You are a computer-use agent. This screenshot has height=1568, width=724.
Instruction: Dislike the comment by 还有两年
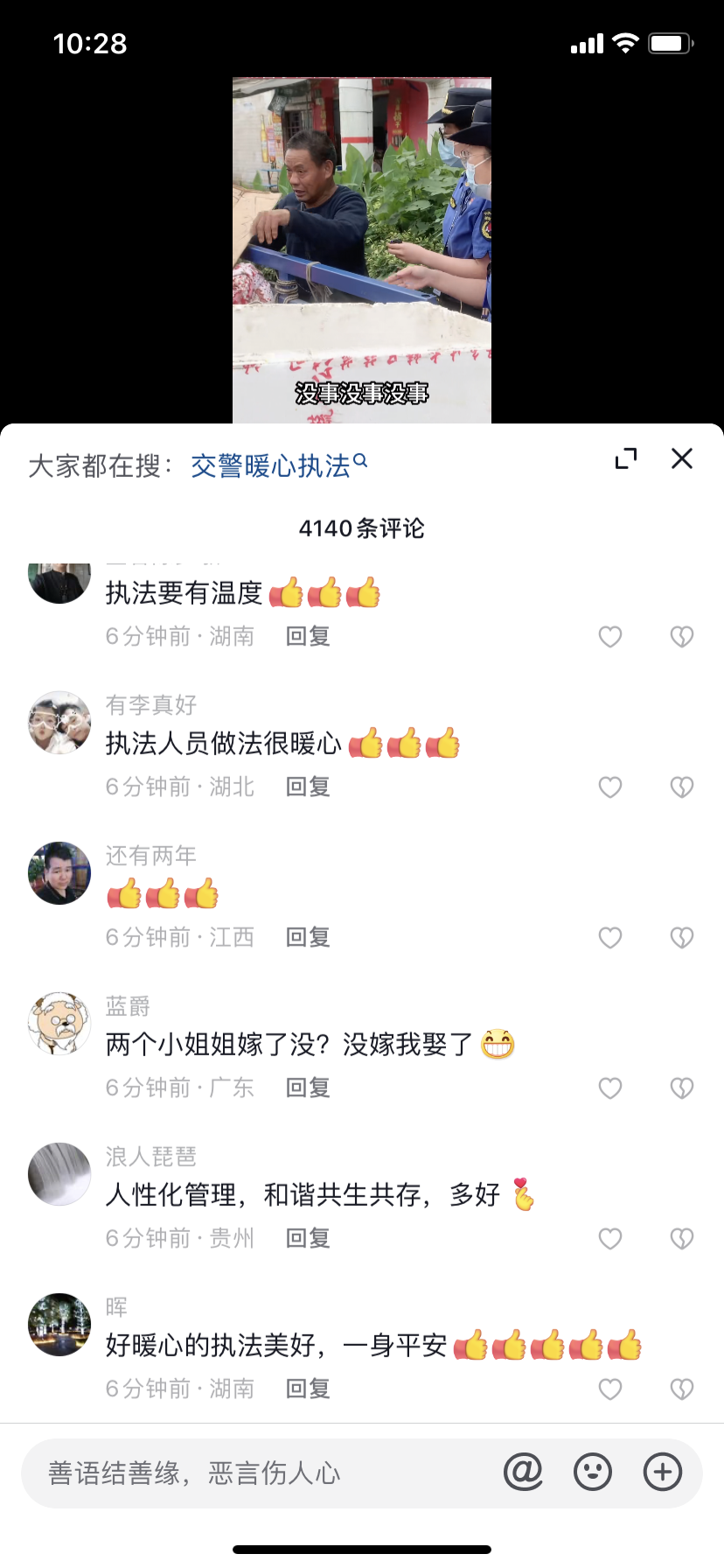point(681,938)
